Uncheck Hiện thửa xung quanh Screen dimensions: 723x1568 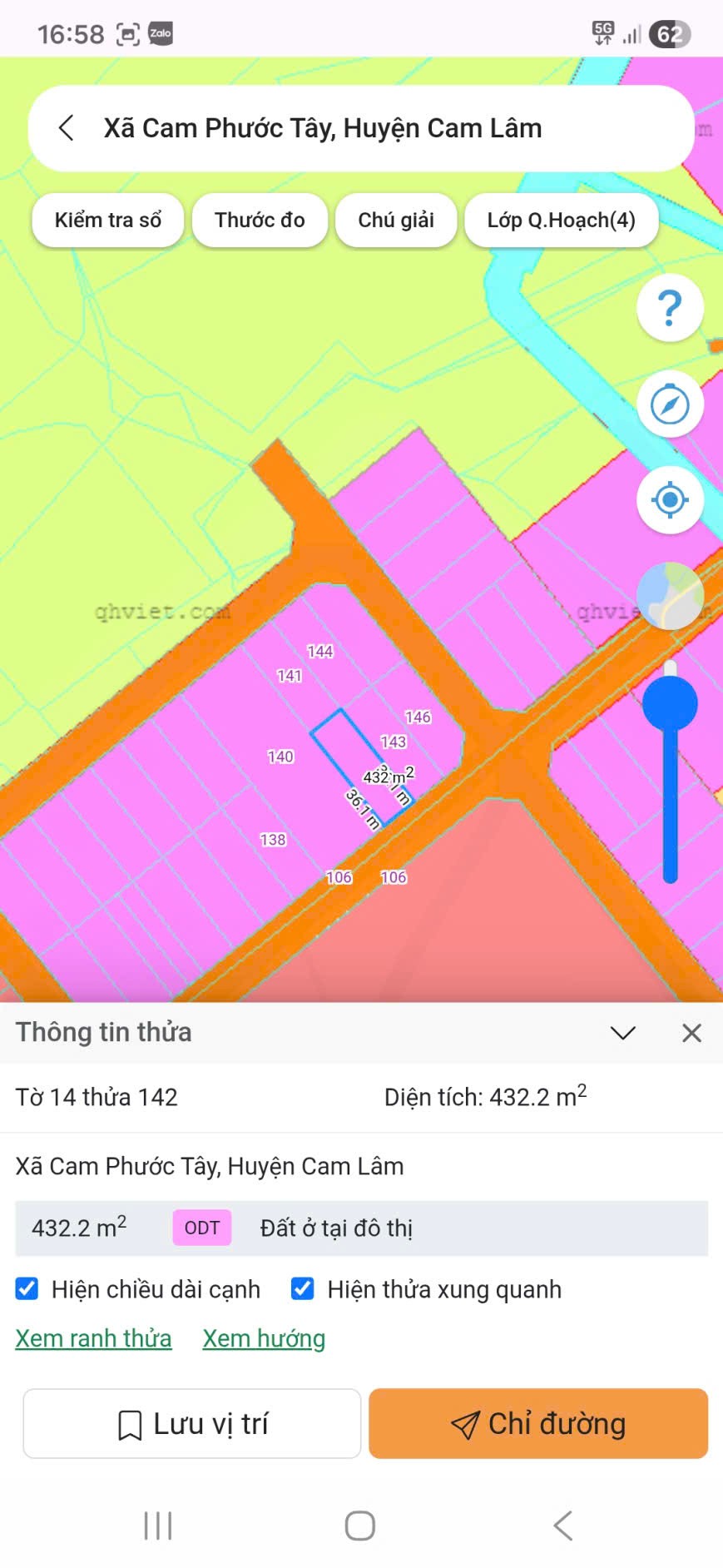click(303, 1289)
